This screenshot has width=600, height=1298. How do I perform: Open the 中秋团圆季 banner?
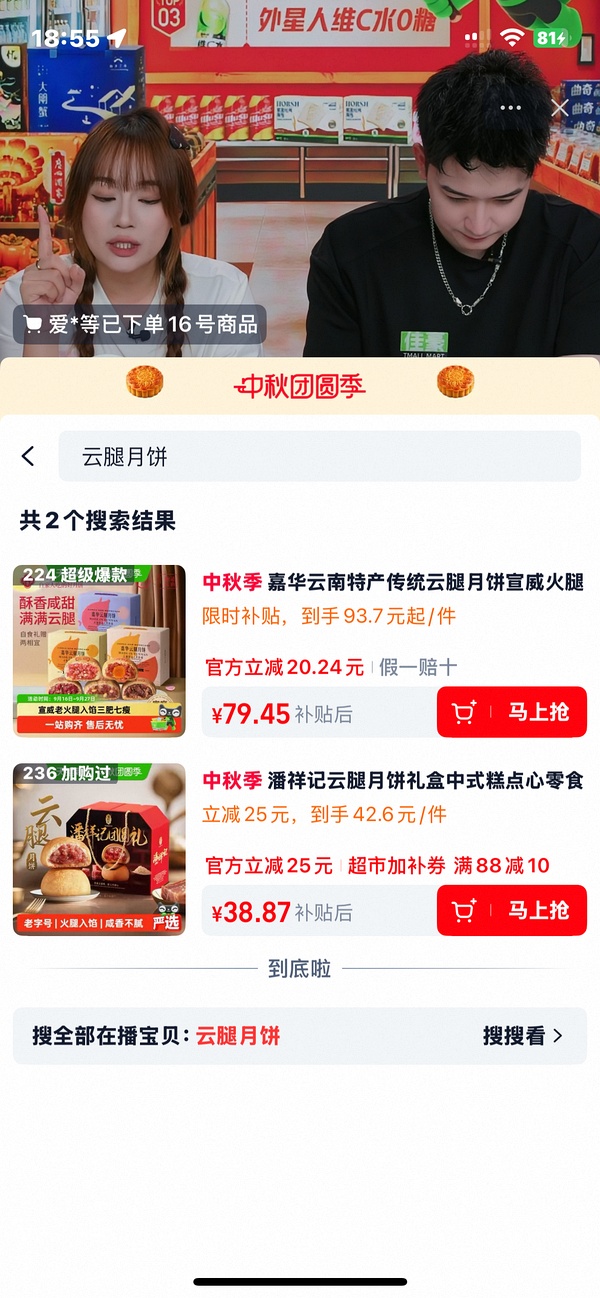click(300, 385)
